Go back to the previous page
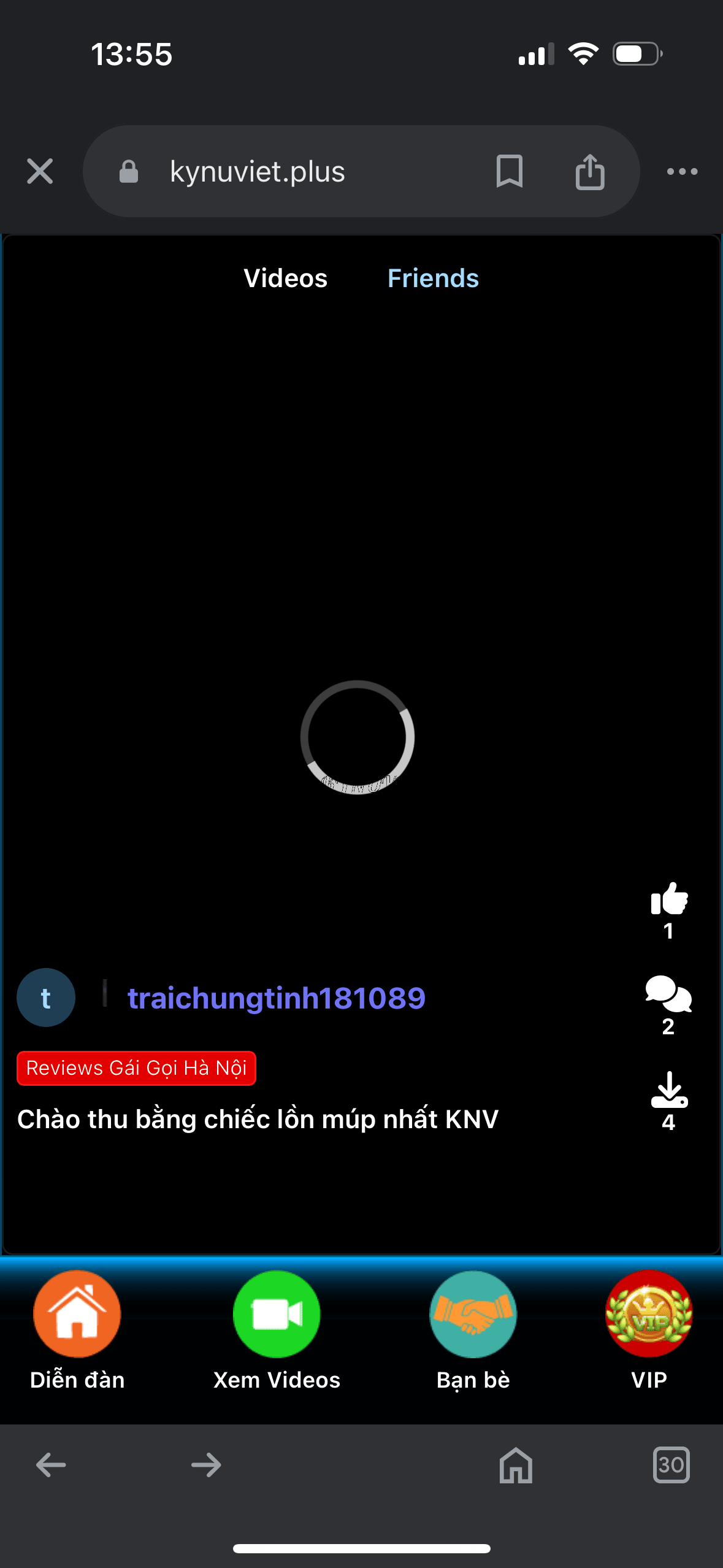Screen dimensions: 723x1568 (51, 1466)
